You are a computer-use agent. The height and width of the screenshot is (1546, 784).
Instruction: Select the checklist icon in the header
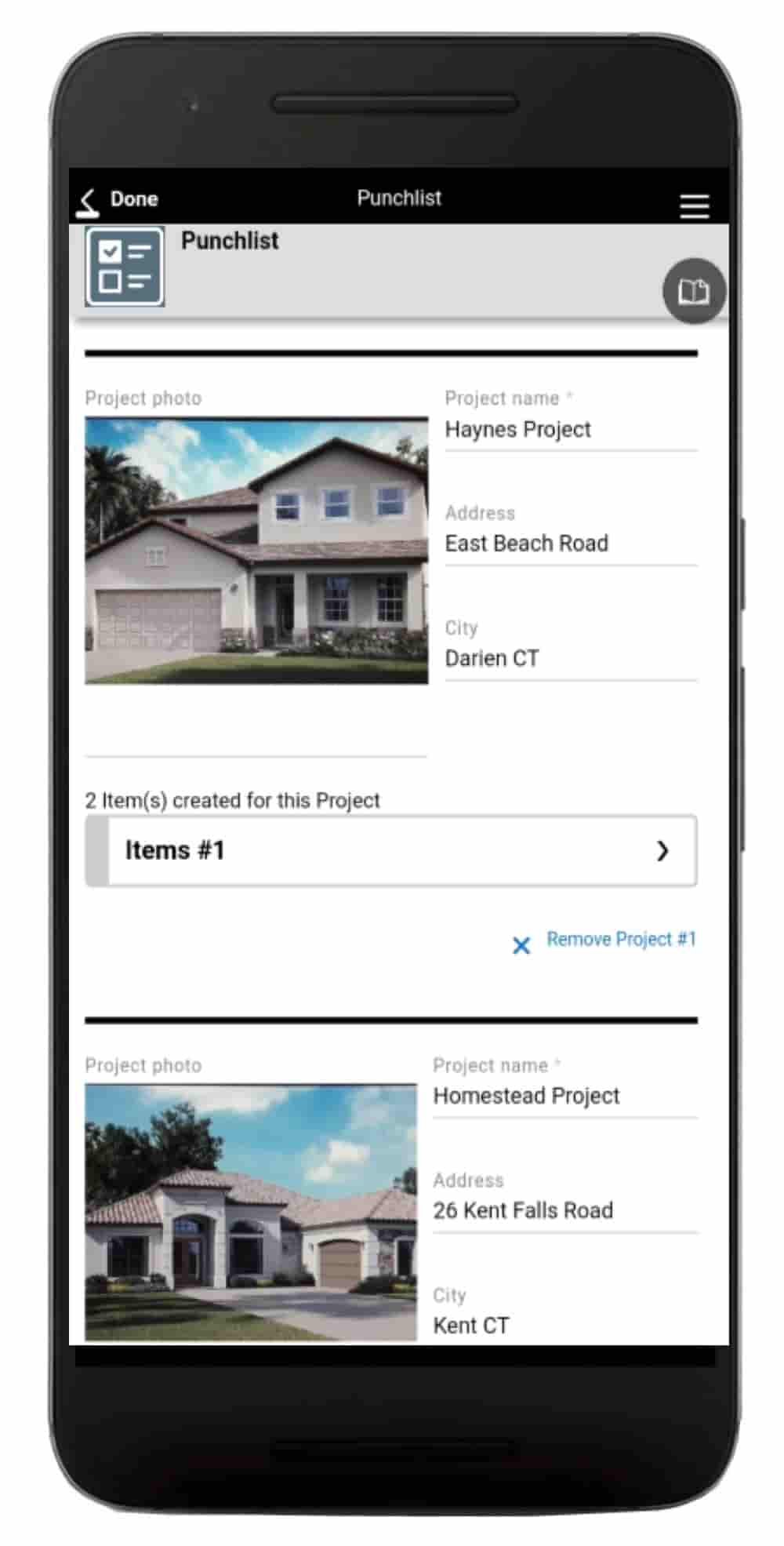(x=125, y=265)
